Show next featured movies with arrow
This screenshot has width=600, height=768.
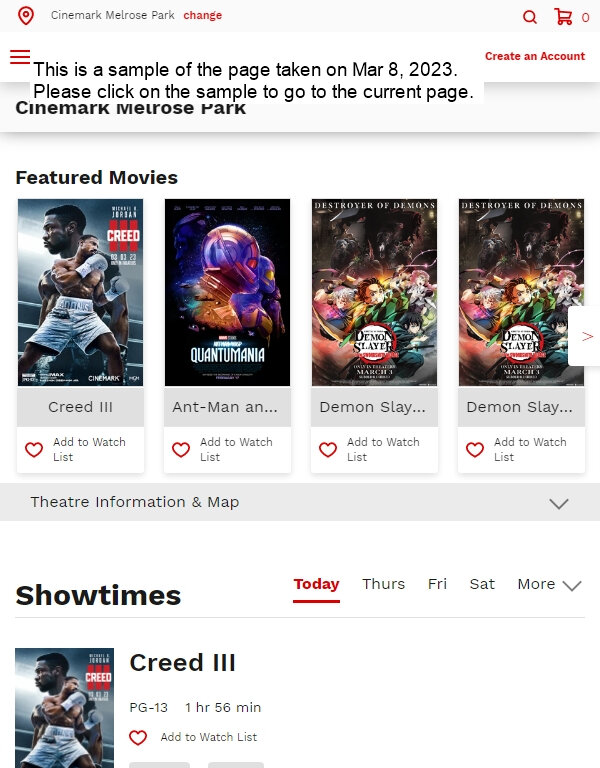[586, 336]
